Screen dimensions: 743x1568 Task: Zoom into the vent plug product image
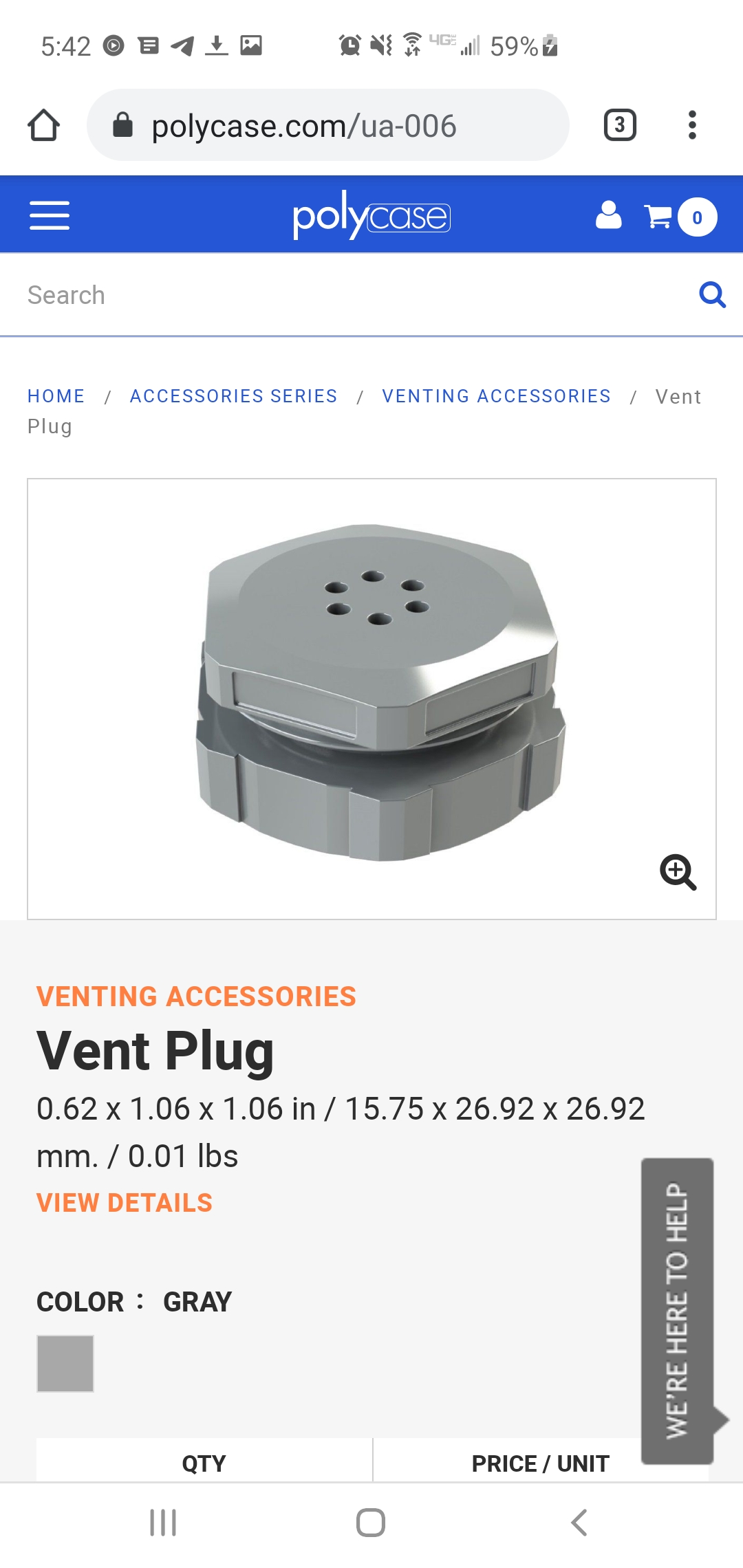click(678, 872)
